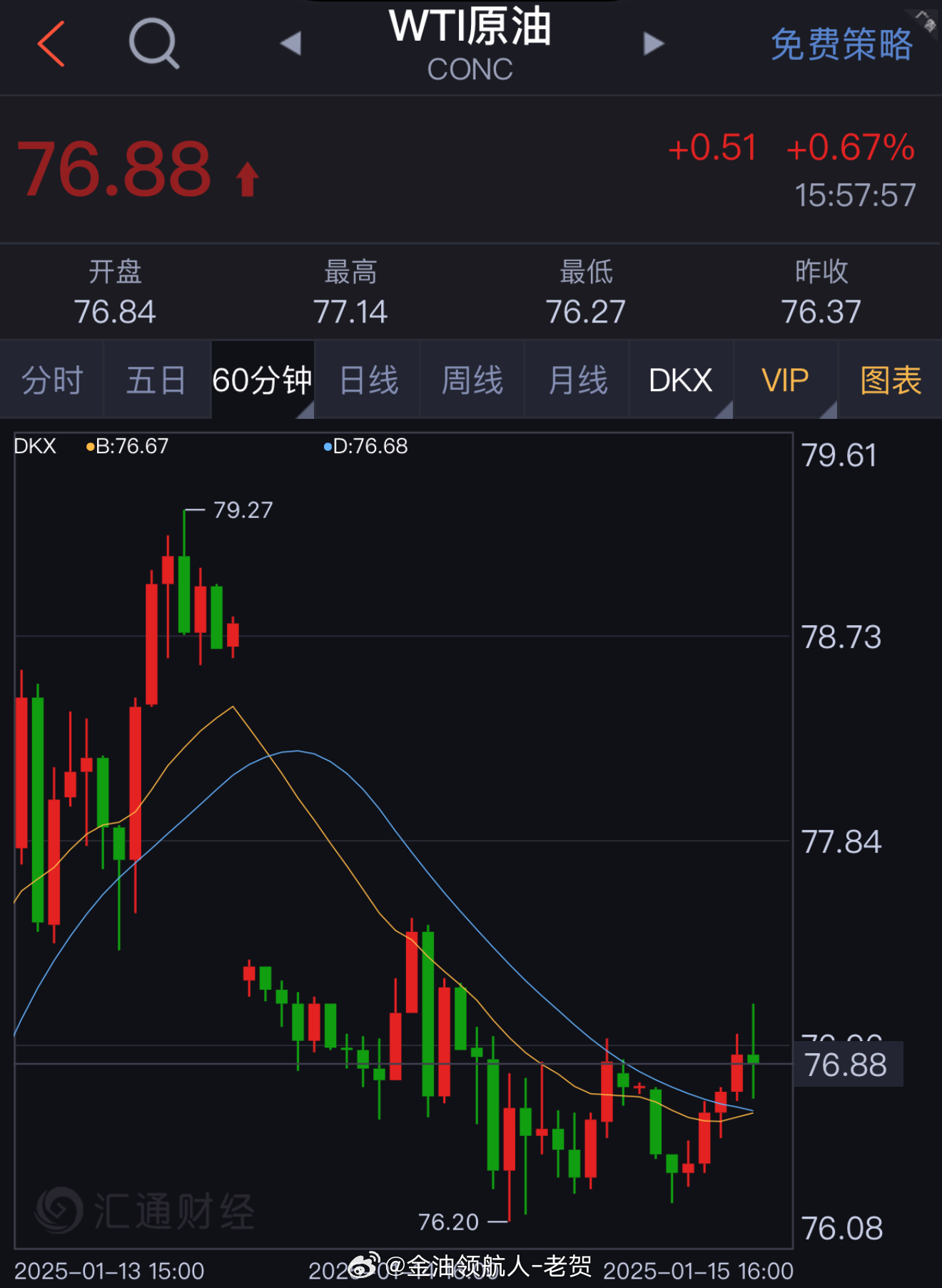Switch to the previous instrument arrow
The width and height of the screenshot is (942, 1288).
click(x=290, y=44)
